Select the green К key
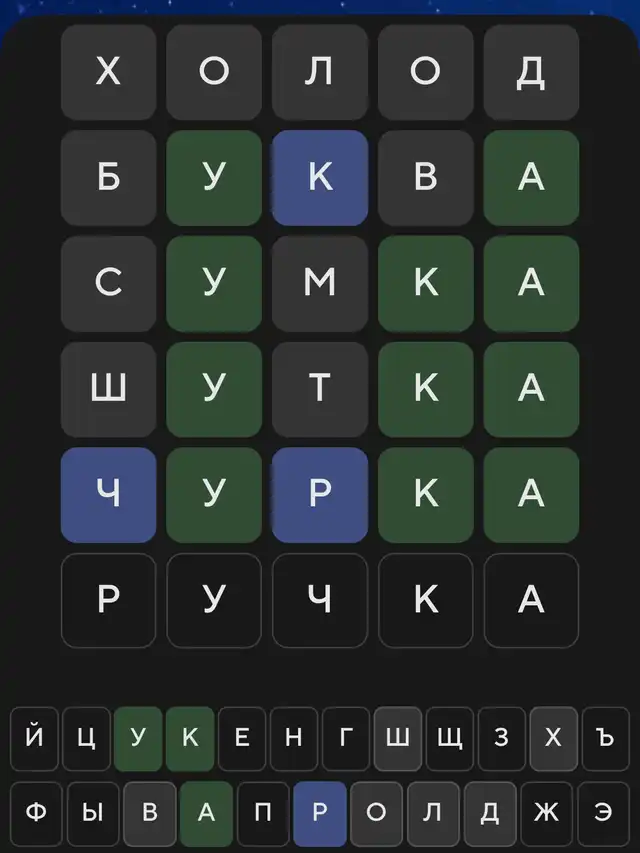 click(191, 739)
